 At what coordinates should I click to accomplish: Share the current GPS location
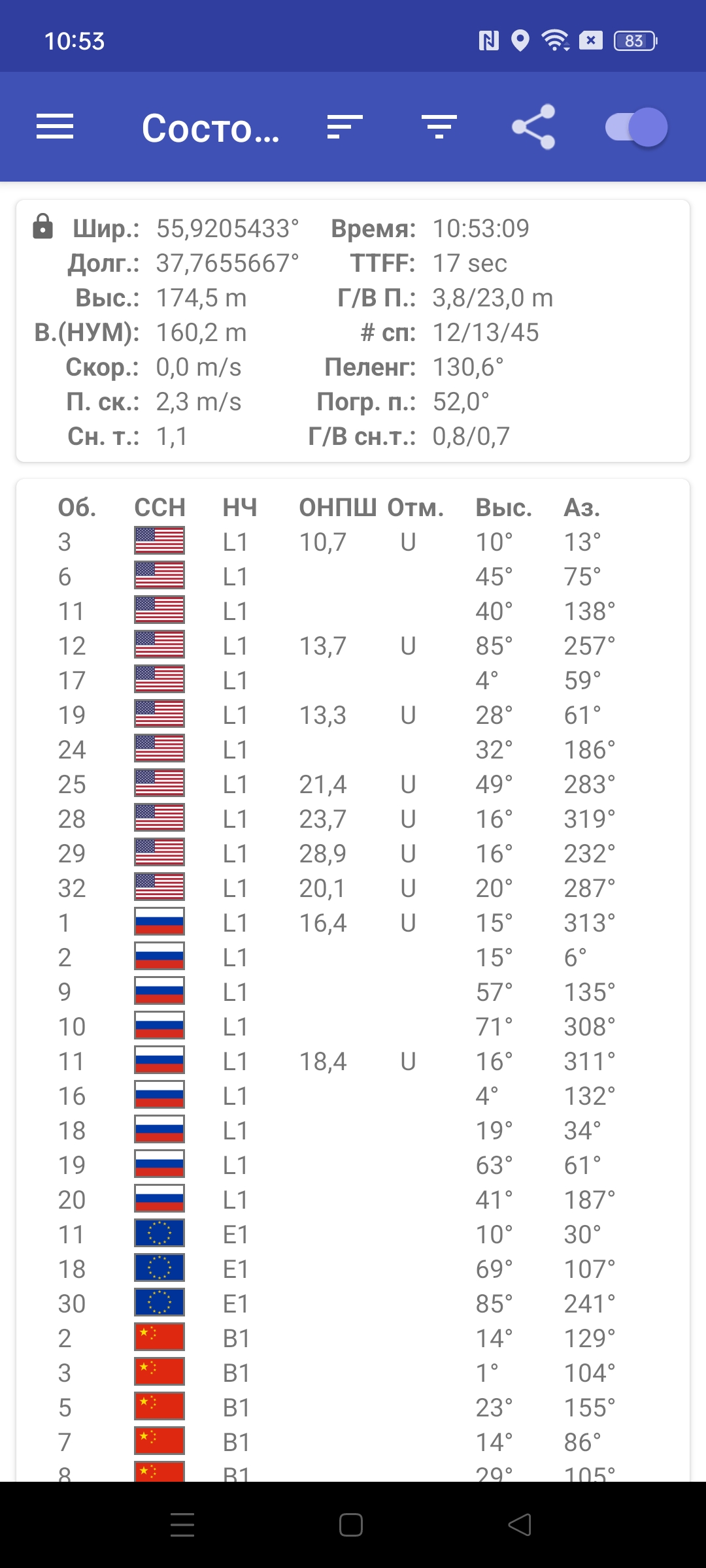click(533, 127)
